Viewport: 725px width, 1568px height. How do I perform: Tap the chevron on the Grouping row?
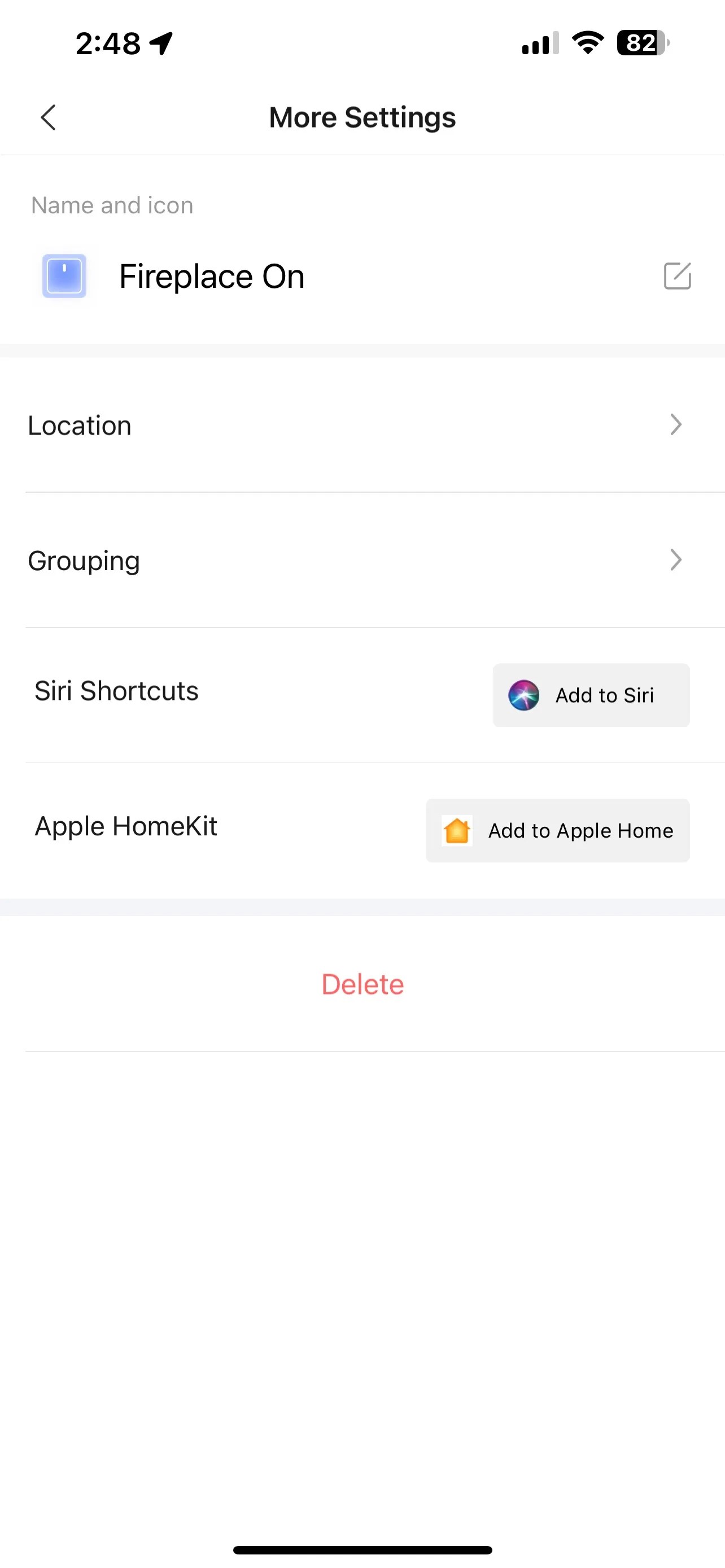coord(675,560)
